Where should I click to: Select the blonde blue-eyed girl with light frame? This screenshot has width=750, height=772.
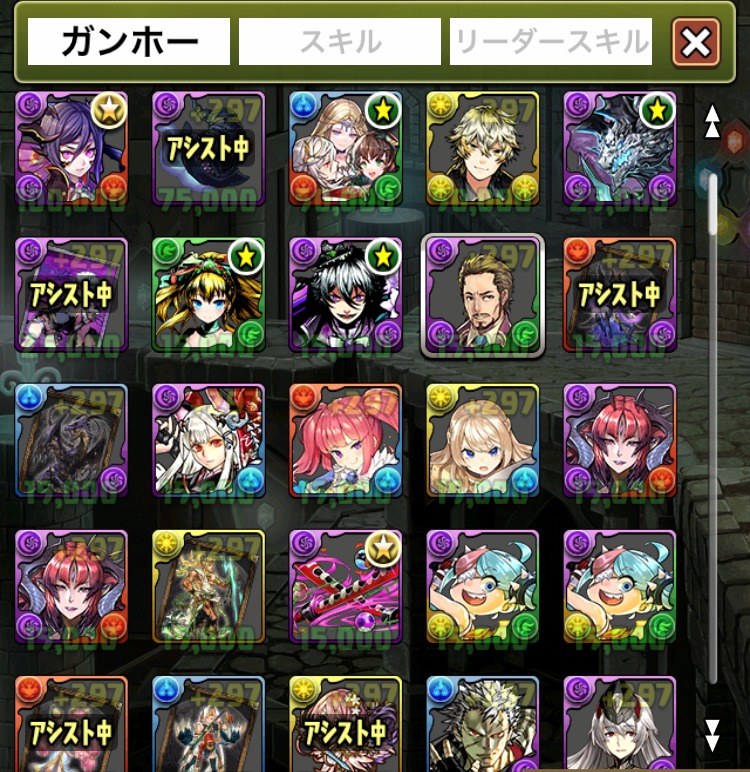483,441
